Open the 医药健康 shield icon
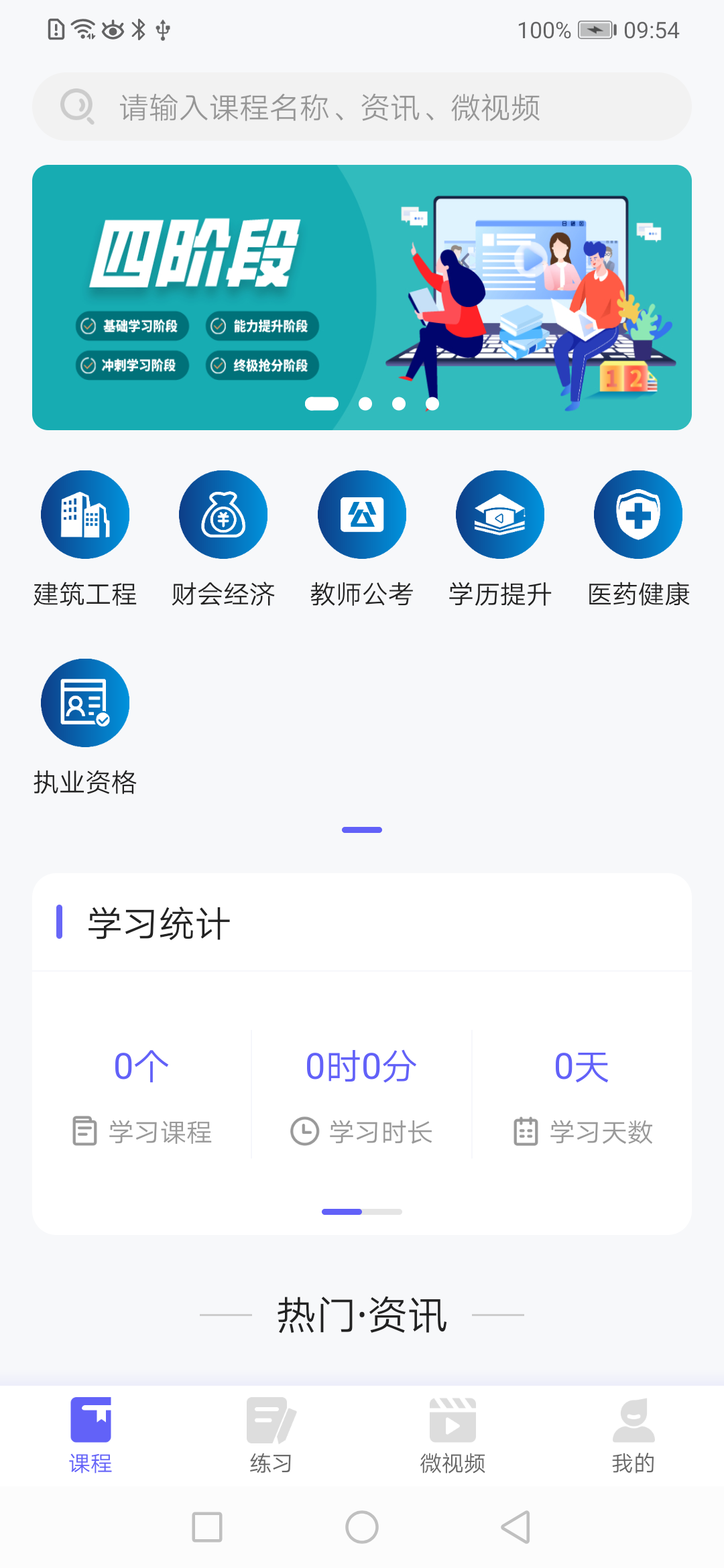The height and width of the screenshot is (1568, 724). coord(638,514)
